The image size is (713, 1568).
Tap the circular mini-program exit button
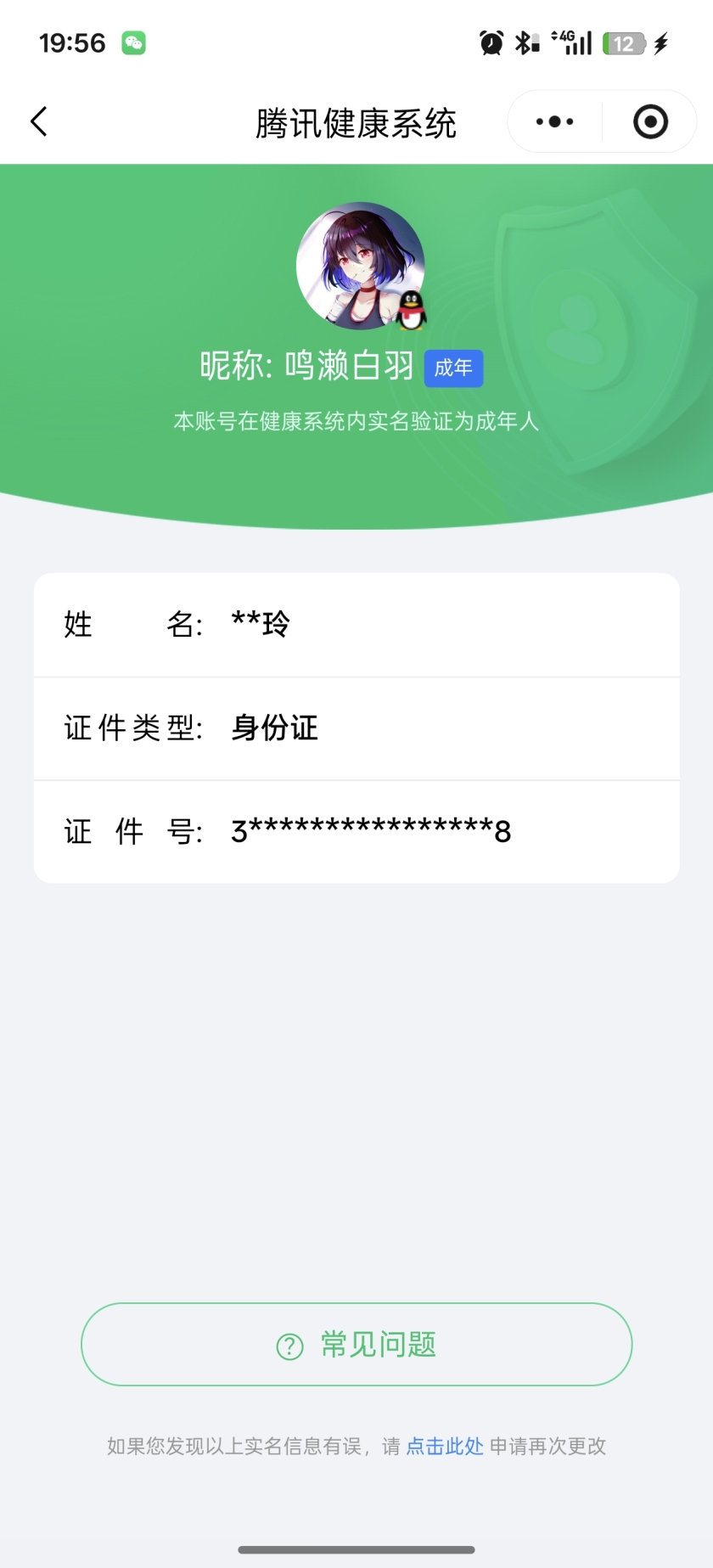click(650, 121)
